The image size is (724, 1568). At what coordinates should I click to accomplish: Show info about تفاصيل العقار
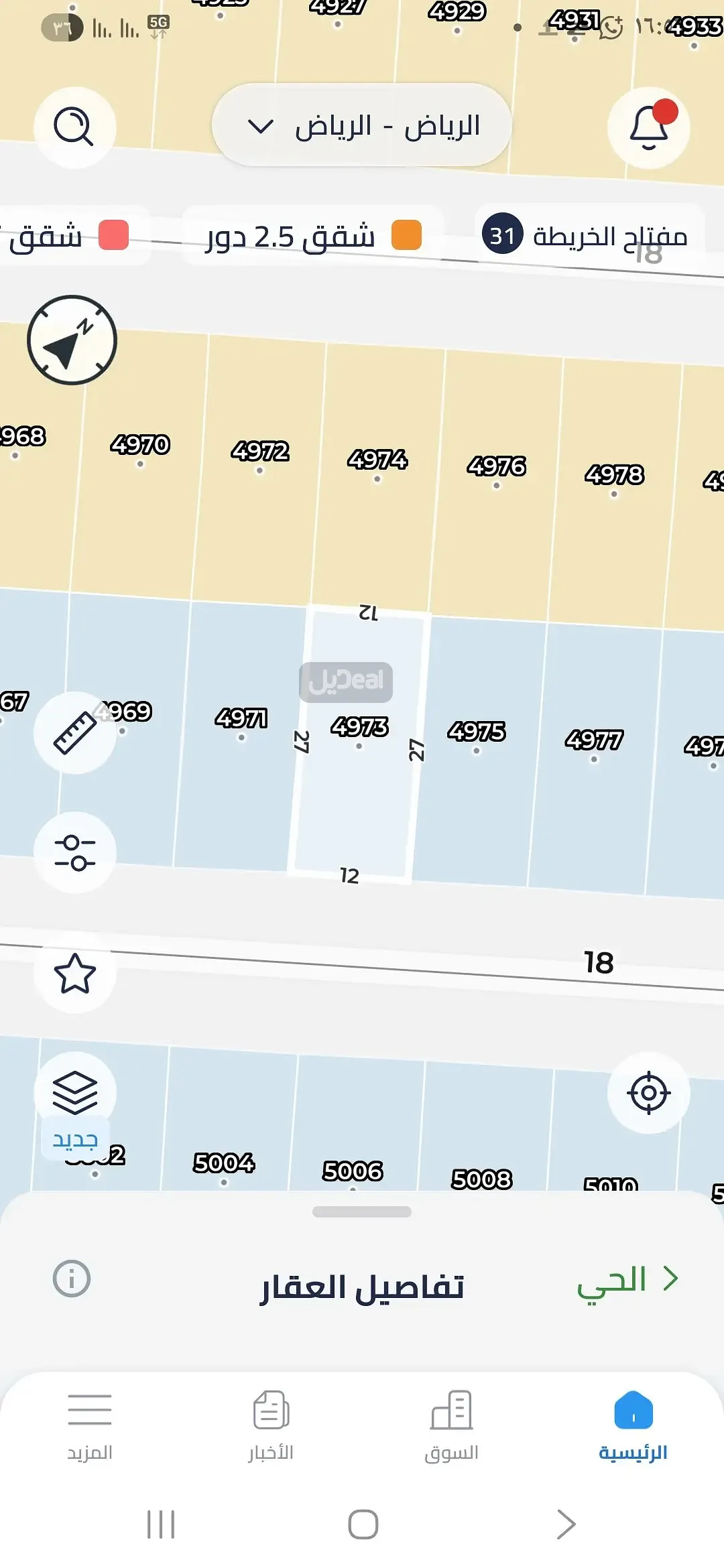71,1279
